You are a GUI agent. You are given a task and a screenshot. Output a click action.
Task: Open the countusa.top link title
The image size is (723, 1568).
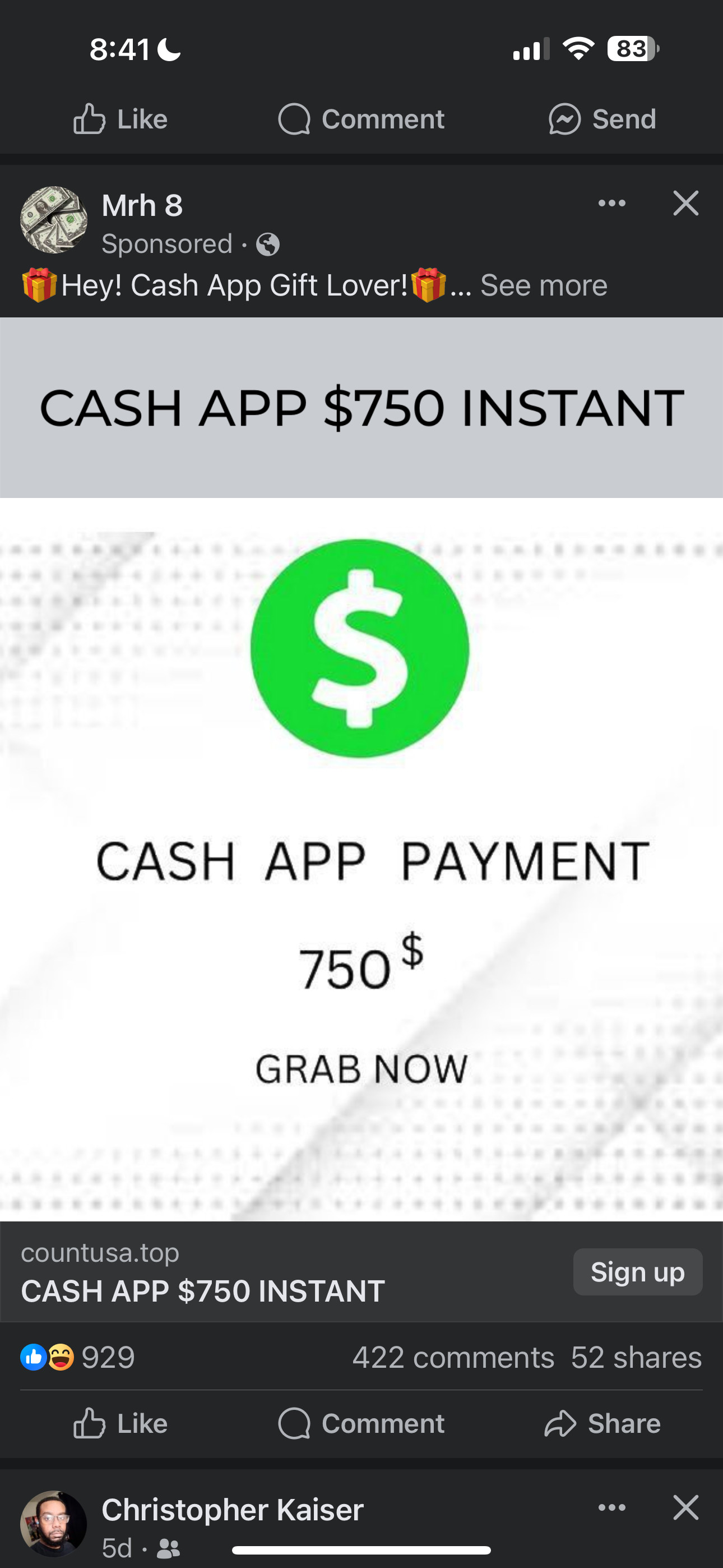203,1290
